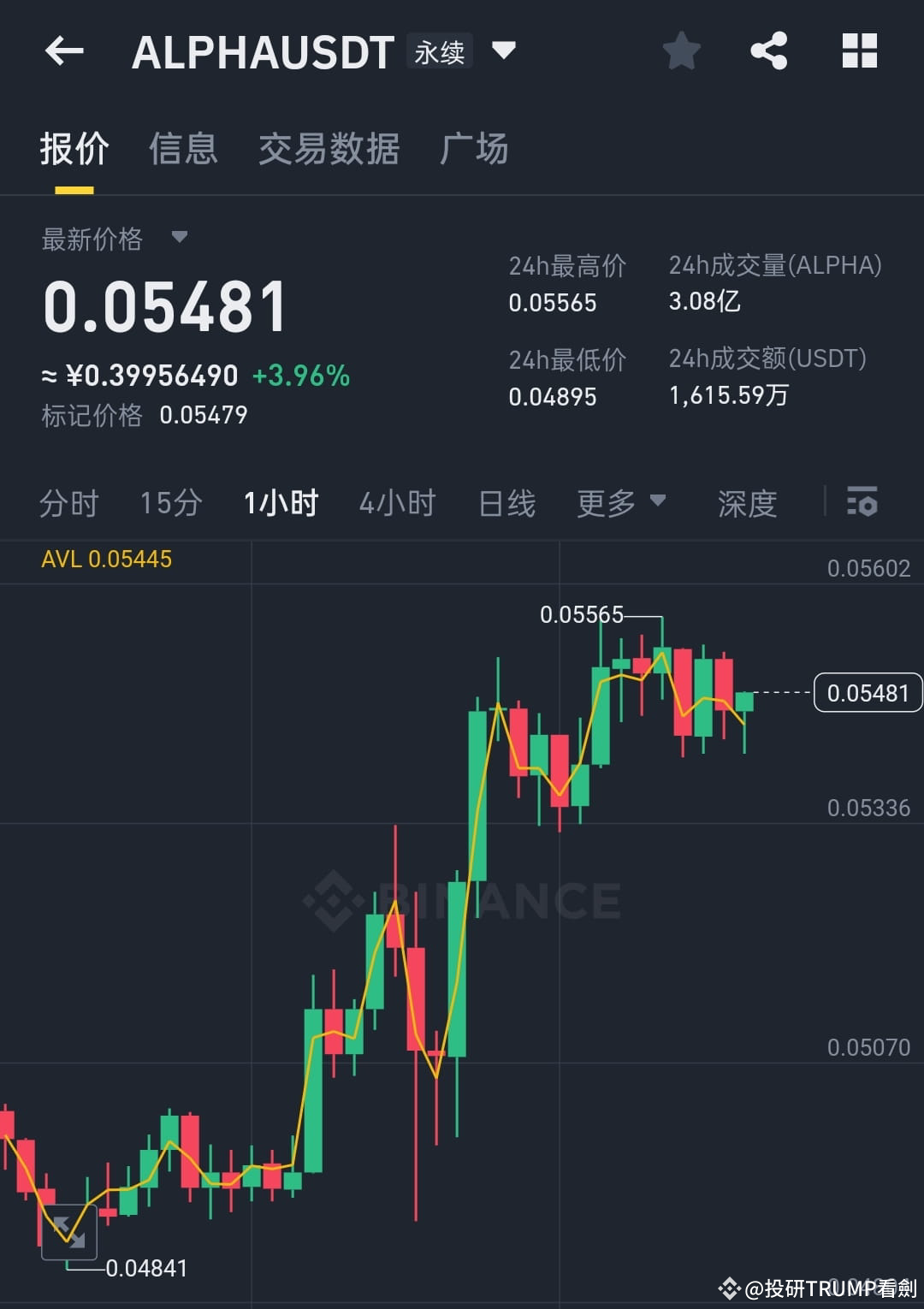Toggle the favorite star for ALPHAUSDT
The width and height of the screenshot is (924, 1309).
(x=681, y=50)
